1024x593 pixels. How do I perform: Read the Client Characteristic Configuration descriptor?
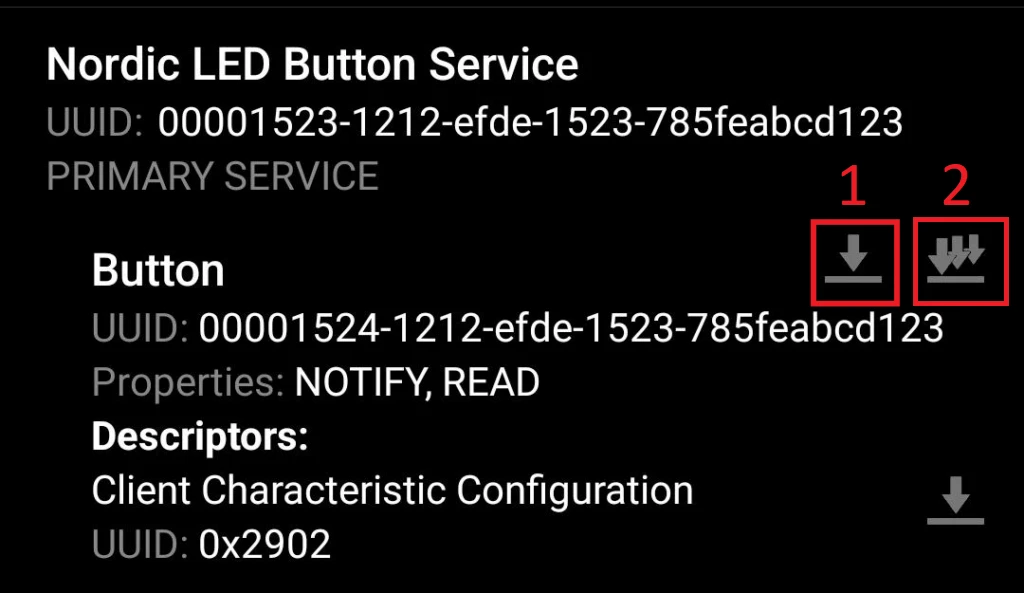click(955, 500)
